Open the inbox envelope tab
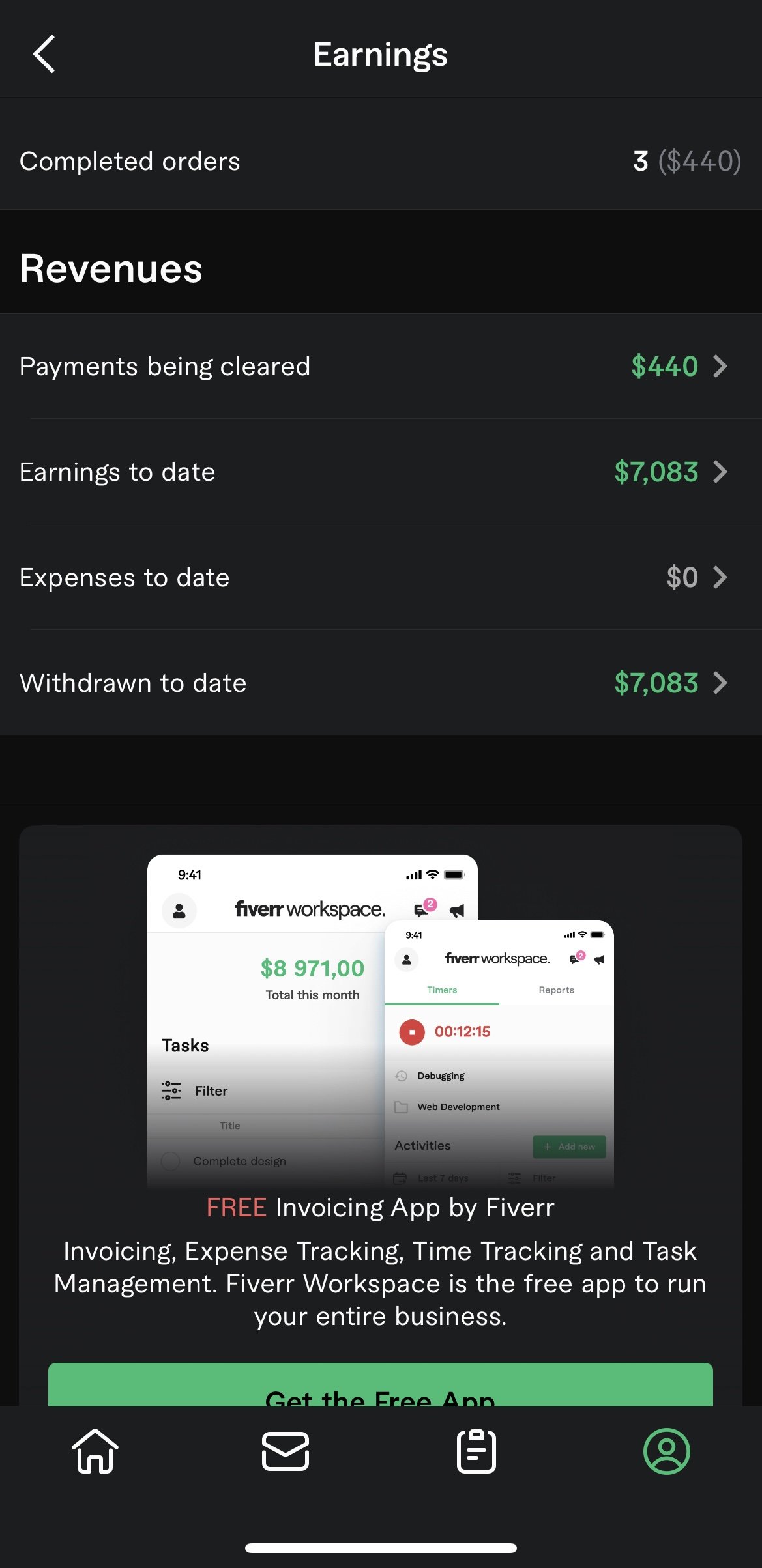Screen dimensions: 762x1568 (x=286, y=1451)
